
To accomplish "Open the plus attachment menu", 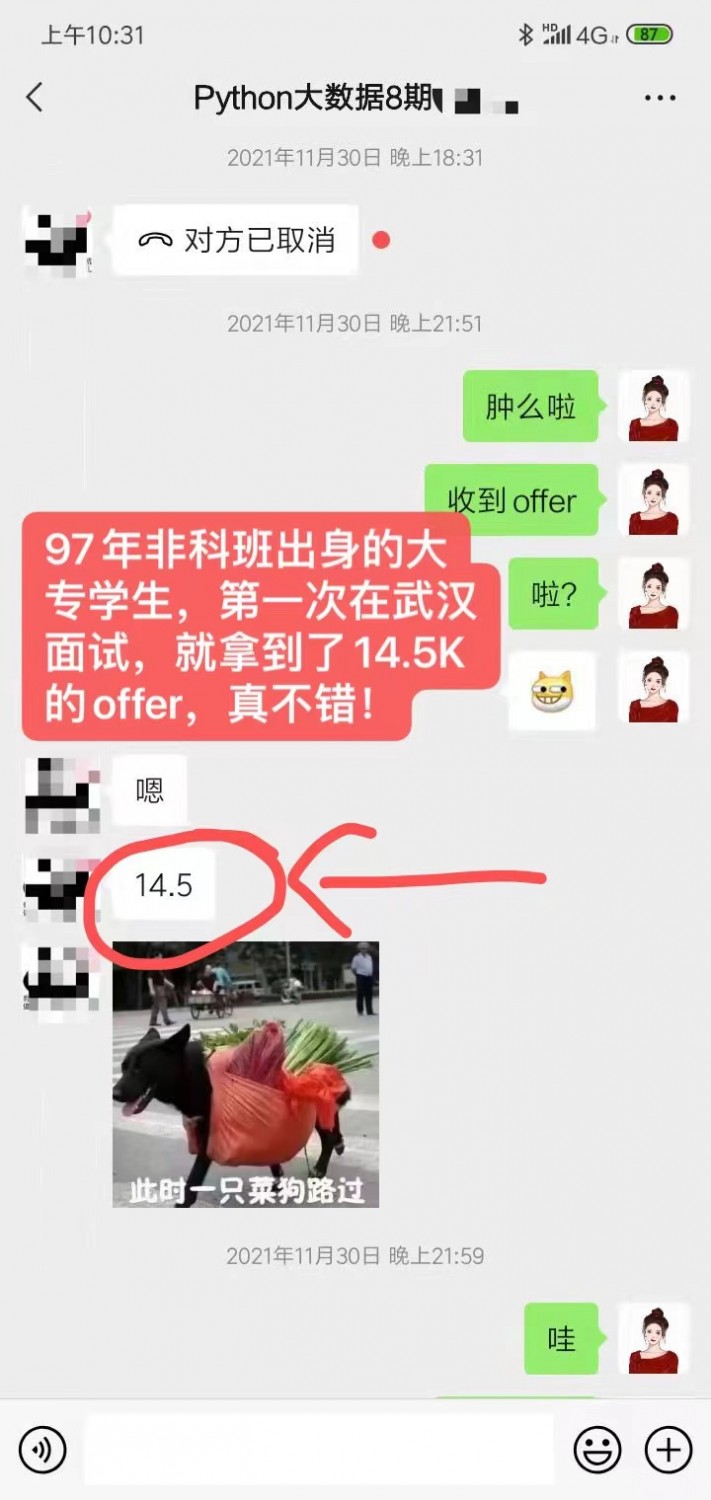I will point(668,1449).
